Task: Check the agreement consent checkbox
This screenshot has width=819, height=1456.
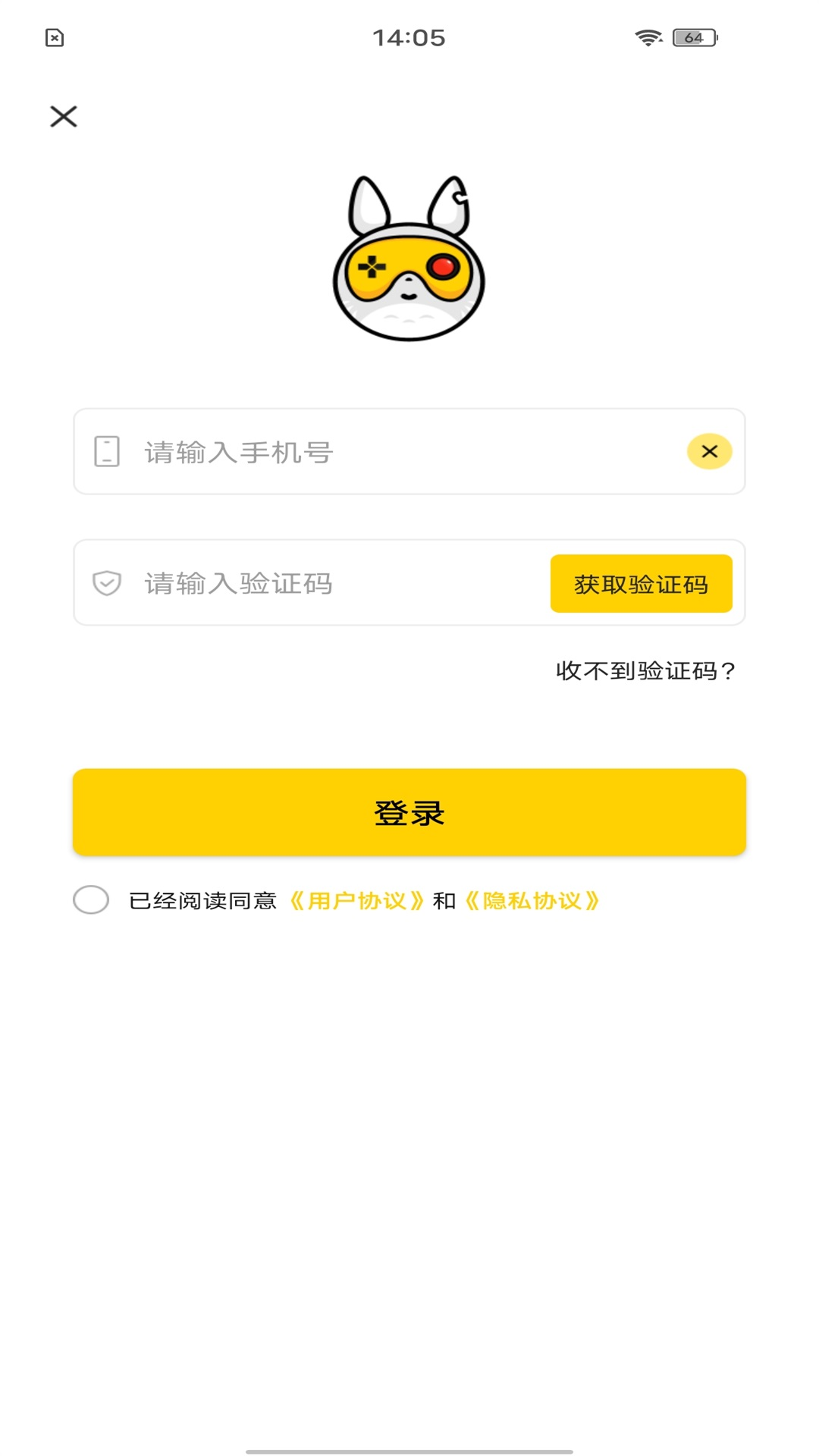Action: point(91,900)
